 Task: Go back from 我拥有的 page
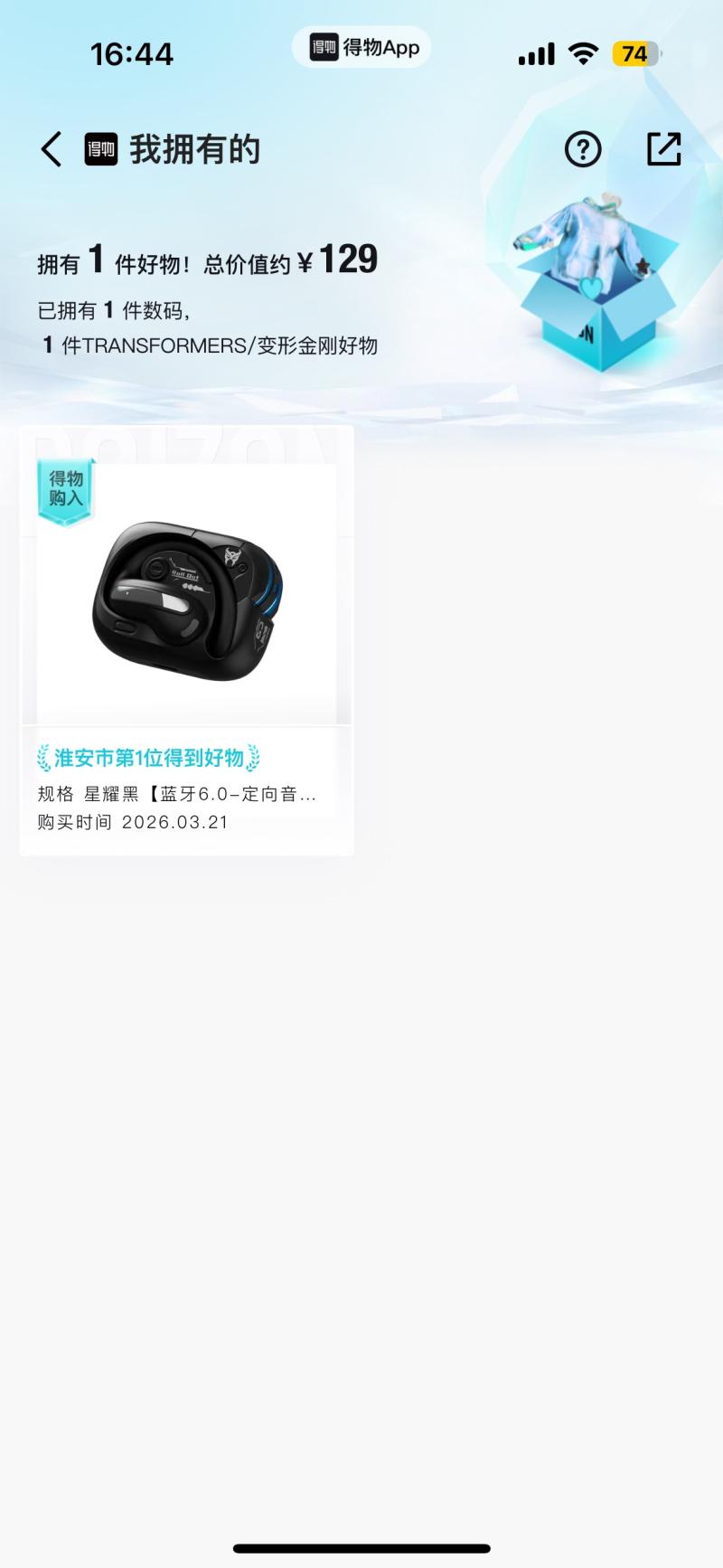coord(52,149)
